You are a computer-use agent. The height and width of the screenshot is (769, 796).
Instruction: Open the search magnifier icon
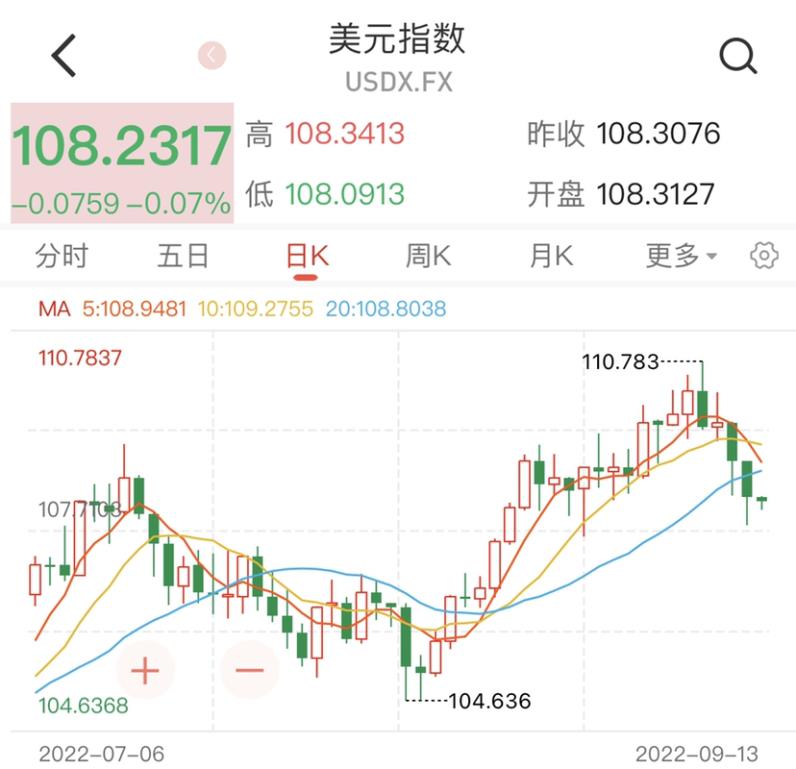737,56
